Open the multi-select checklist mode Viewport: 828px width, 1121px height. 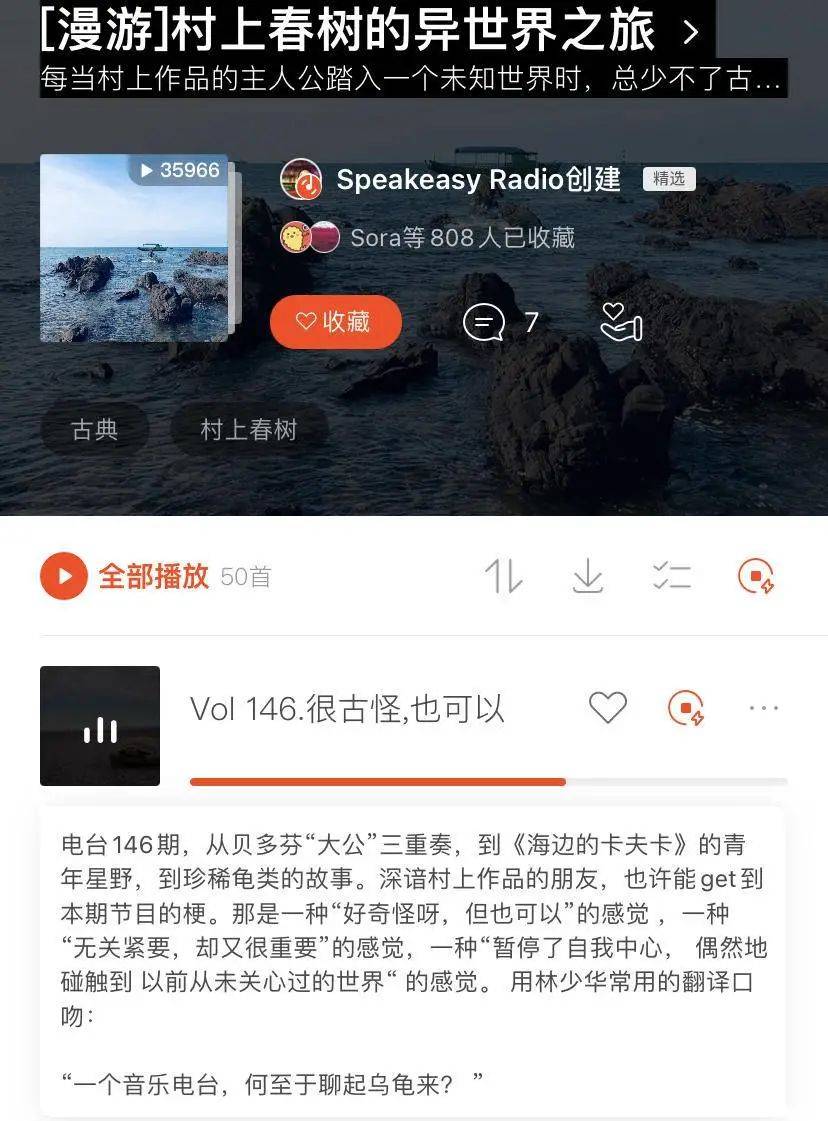tap(671, 576)
